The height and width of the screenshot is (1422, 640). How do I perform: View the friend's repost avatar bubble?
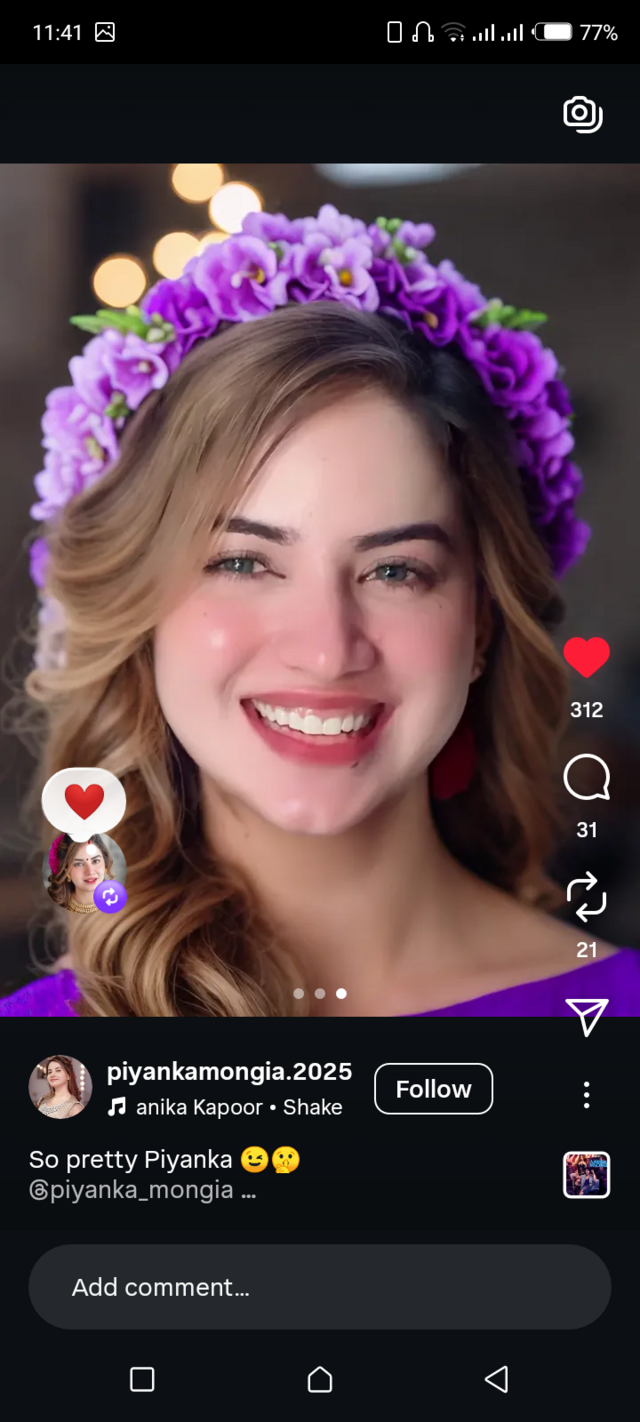pyautogui.click(x=87, y=870)
